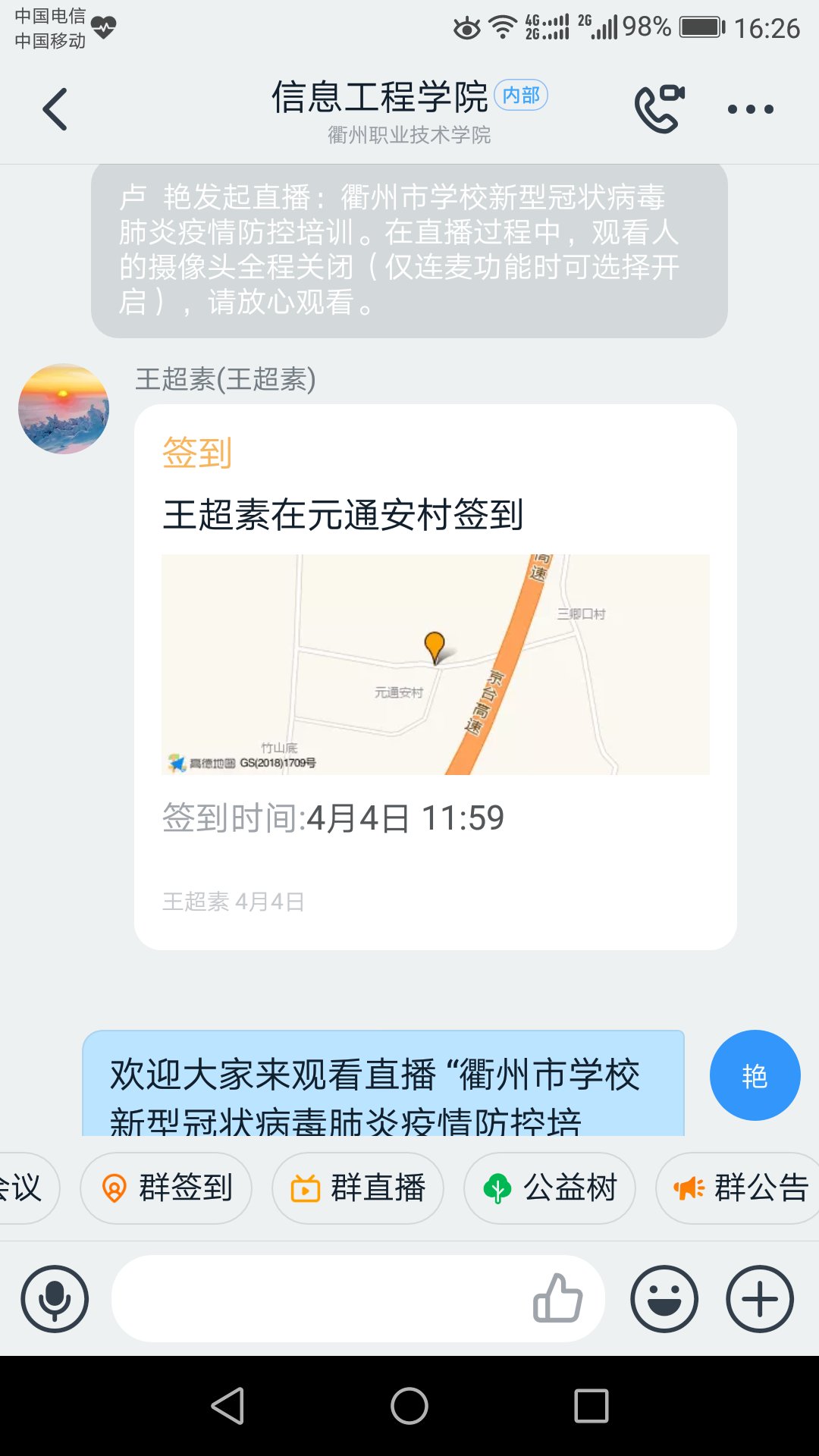819x1456 pixels.
Task: Open the 群签到 shortcut chip
Action: click(166, 1188)
